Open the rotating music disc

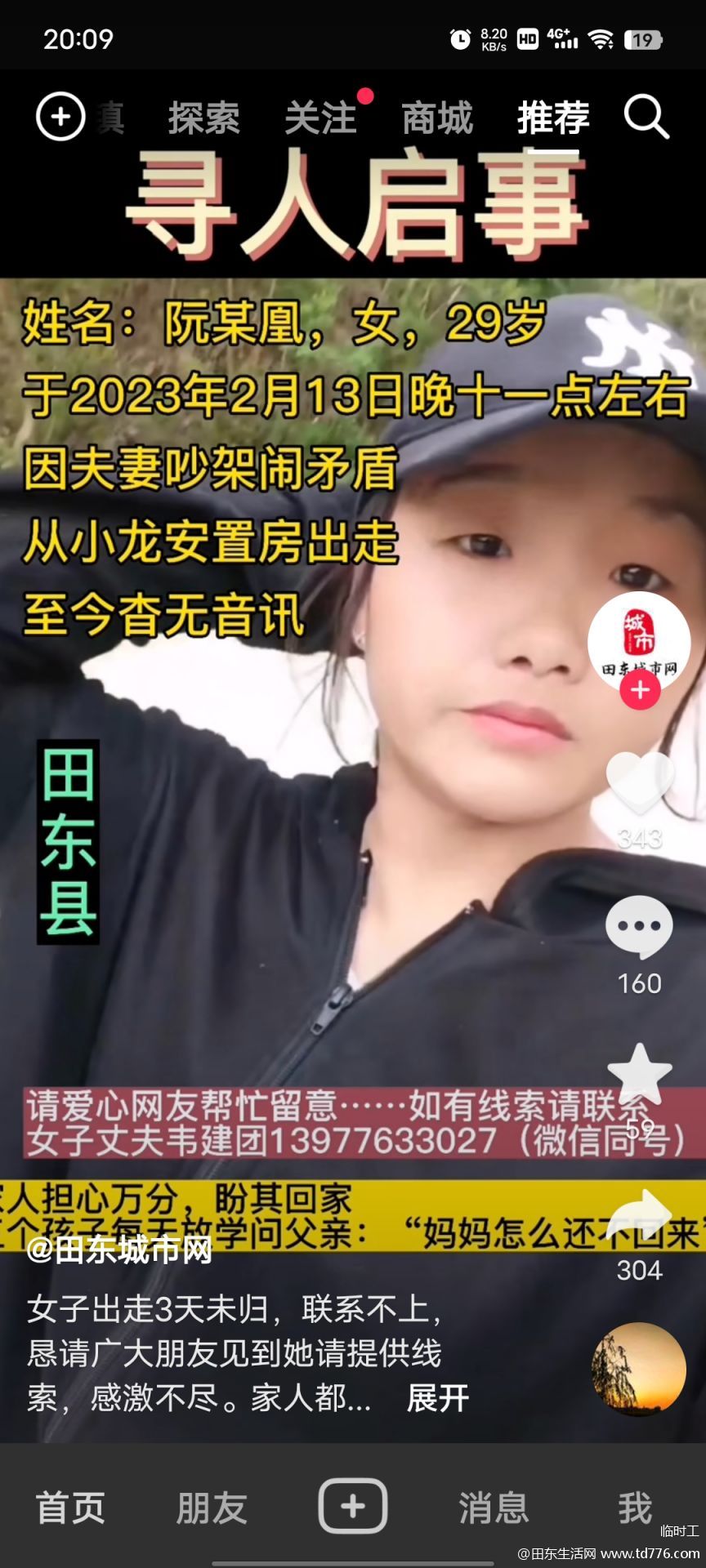coord(639,1370)
